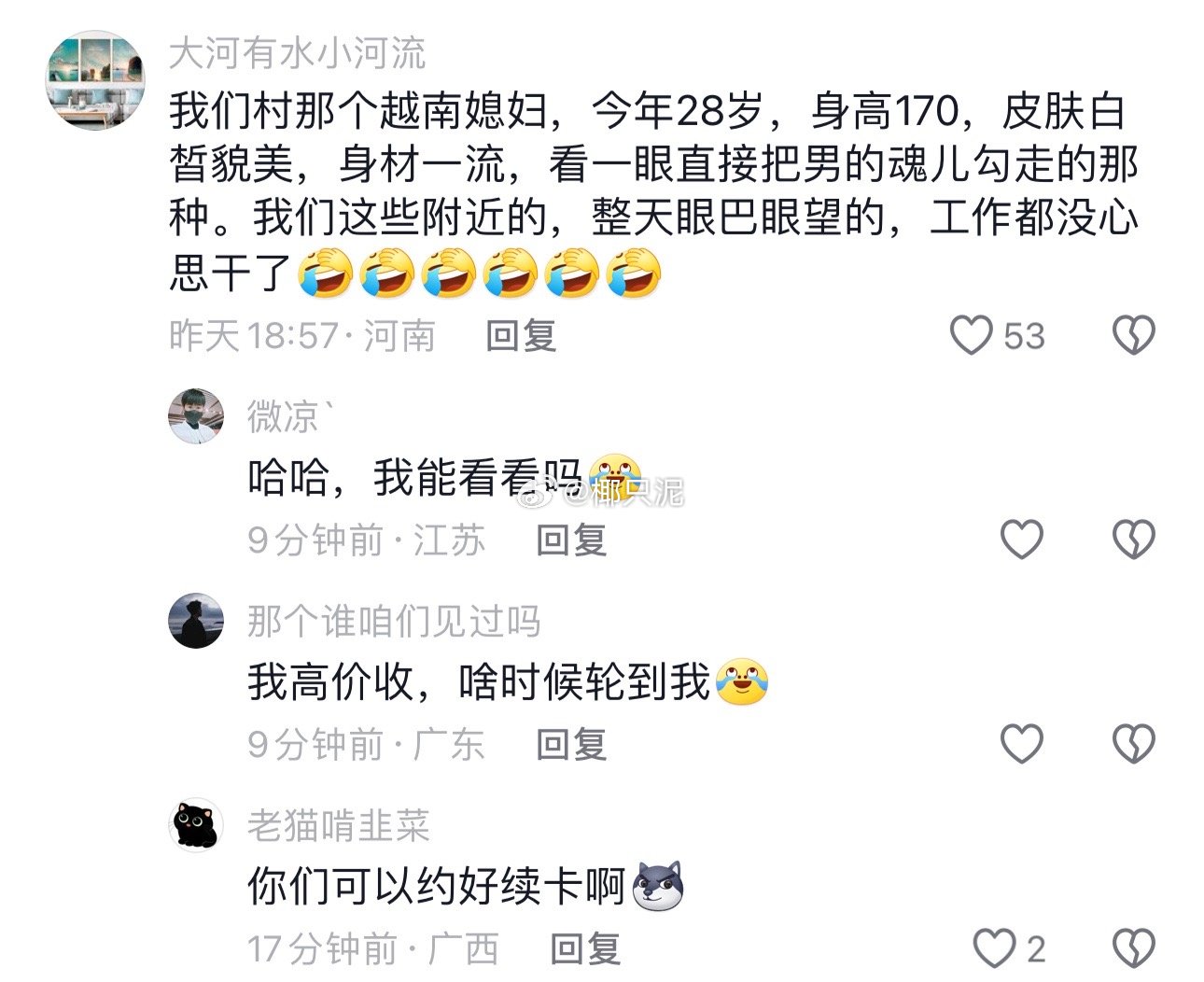Dislike 老猫啃韭菜's reply
The image size is (1204, 982).
1134,948
